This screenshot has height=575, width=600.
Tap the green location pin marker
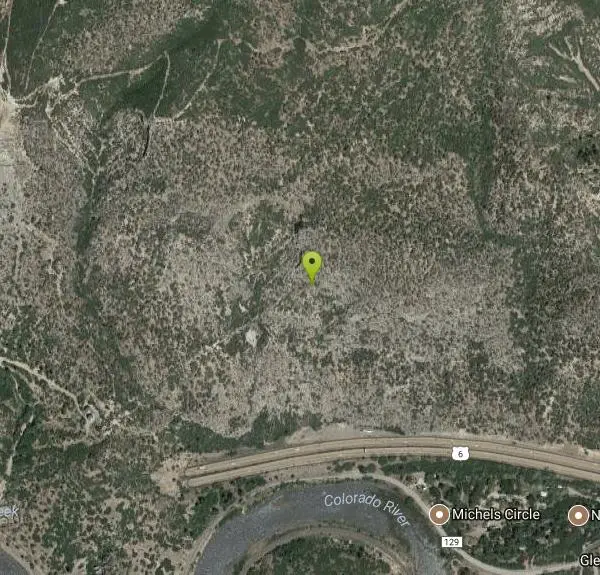pos(312,265)
